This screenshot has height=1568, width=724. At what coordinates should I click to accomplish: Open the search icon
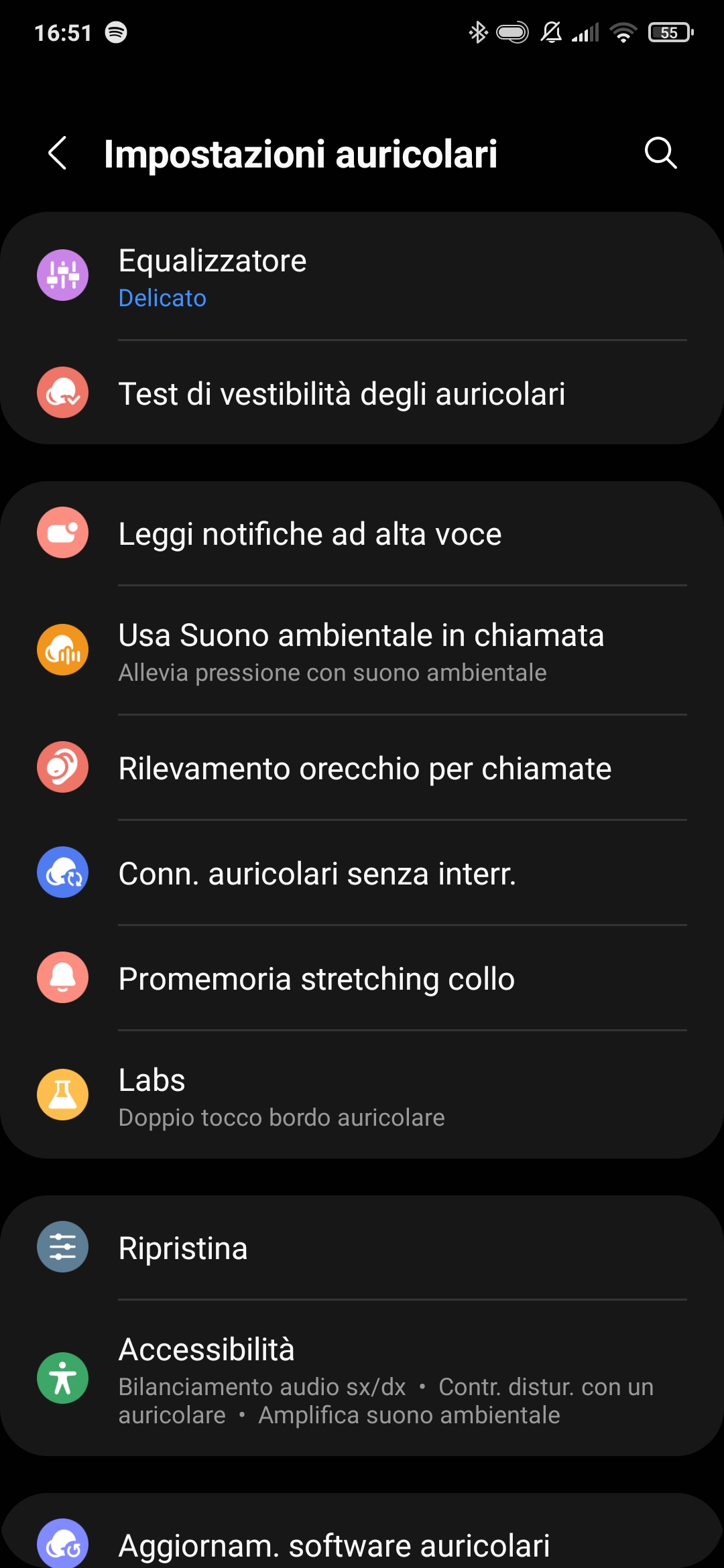660,153
